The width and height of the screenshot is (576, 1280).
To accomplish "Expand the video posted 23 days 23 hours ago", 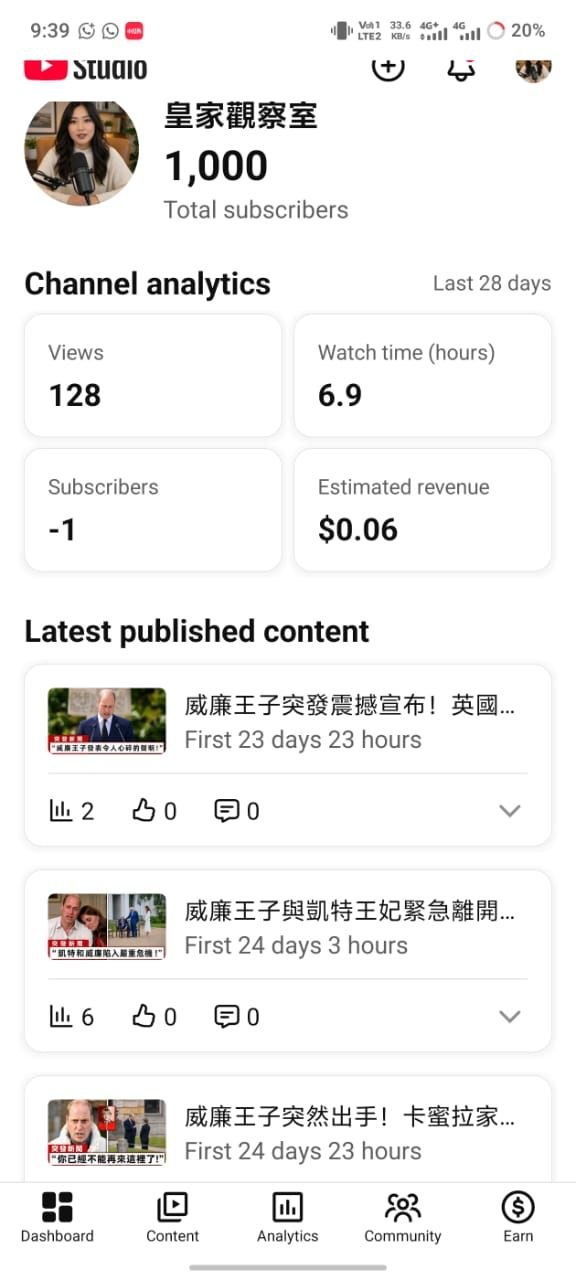I will coord(510,811).
